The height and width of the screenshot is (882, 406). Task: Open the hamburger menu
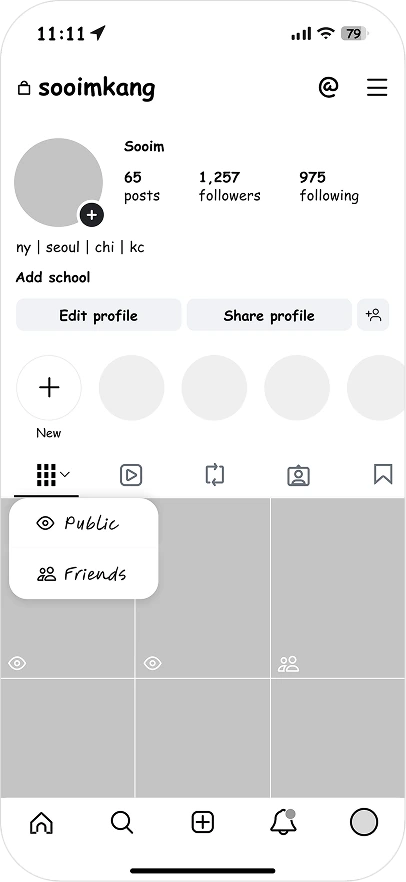[x=377, y=87]
